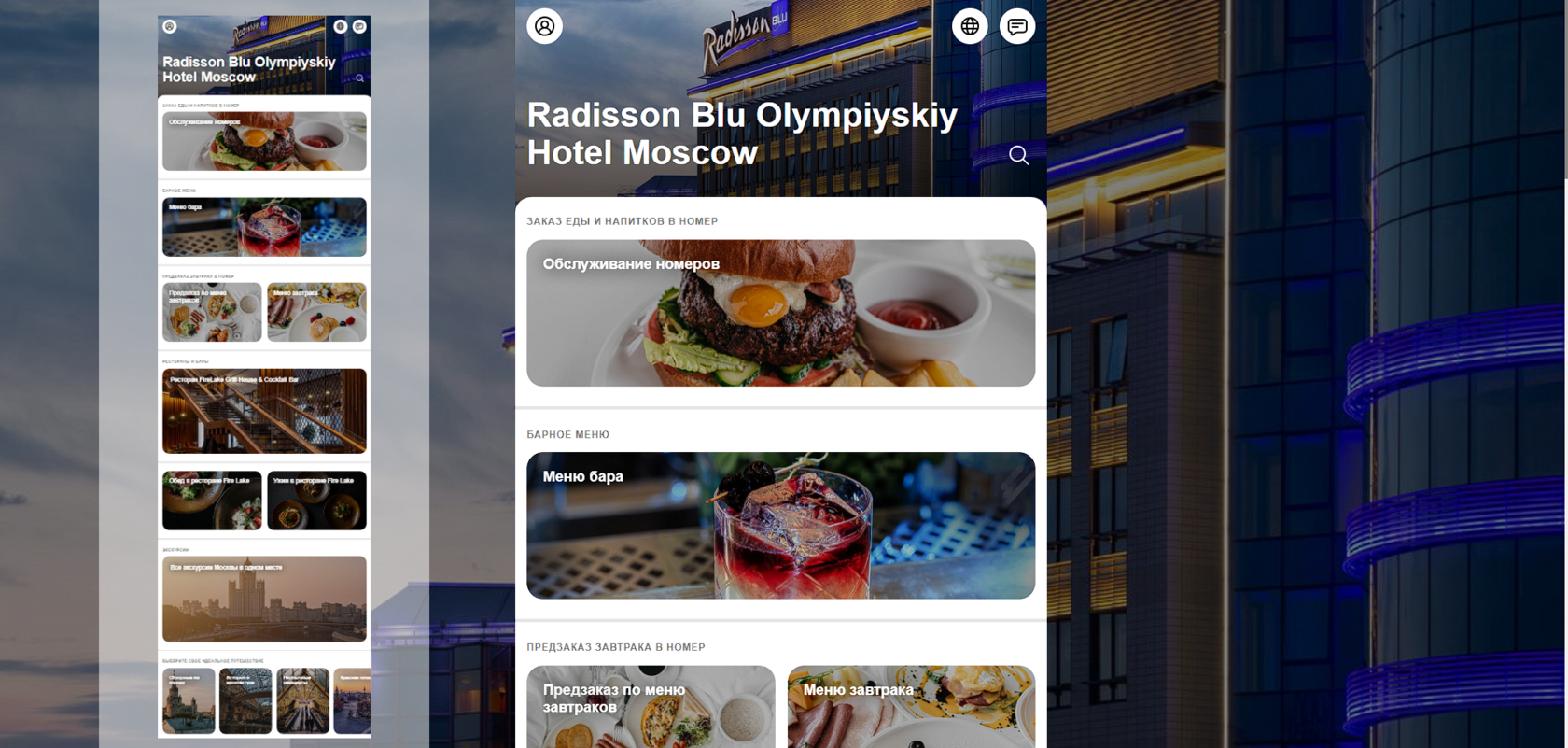1568x748 pixels.
Task: Open the user profile icon in the large view
Action: pyautogui.click(x=544, y=26)
